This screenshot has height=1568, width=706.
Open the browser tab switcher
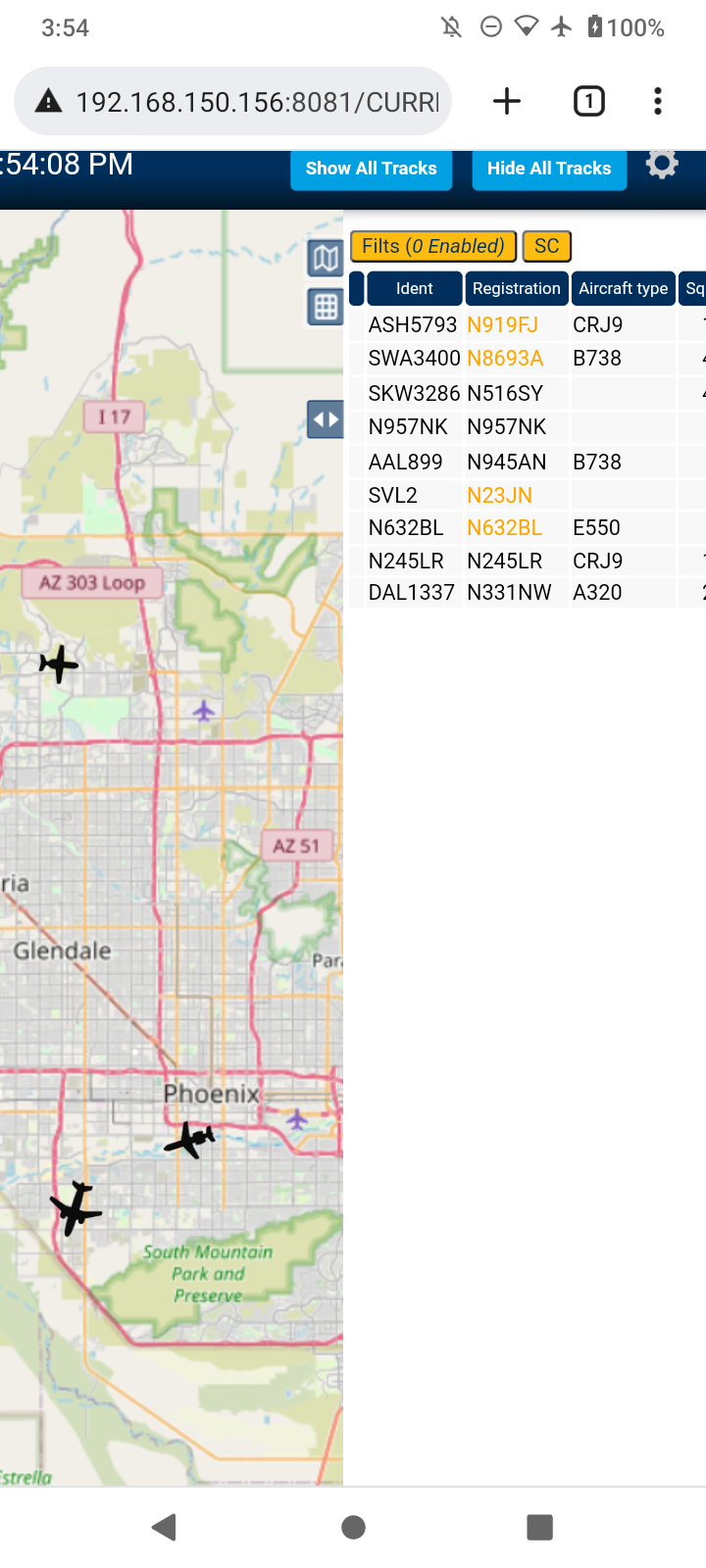click(588, 101)
